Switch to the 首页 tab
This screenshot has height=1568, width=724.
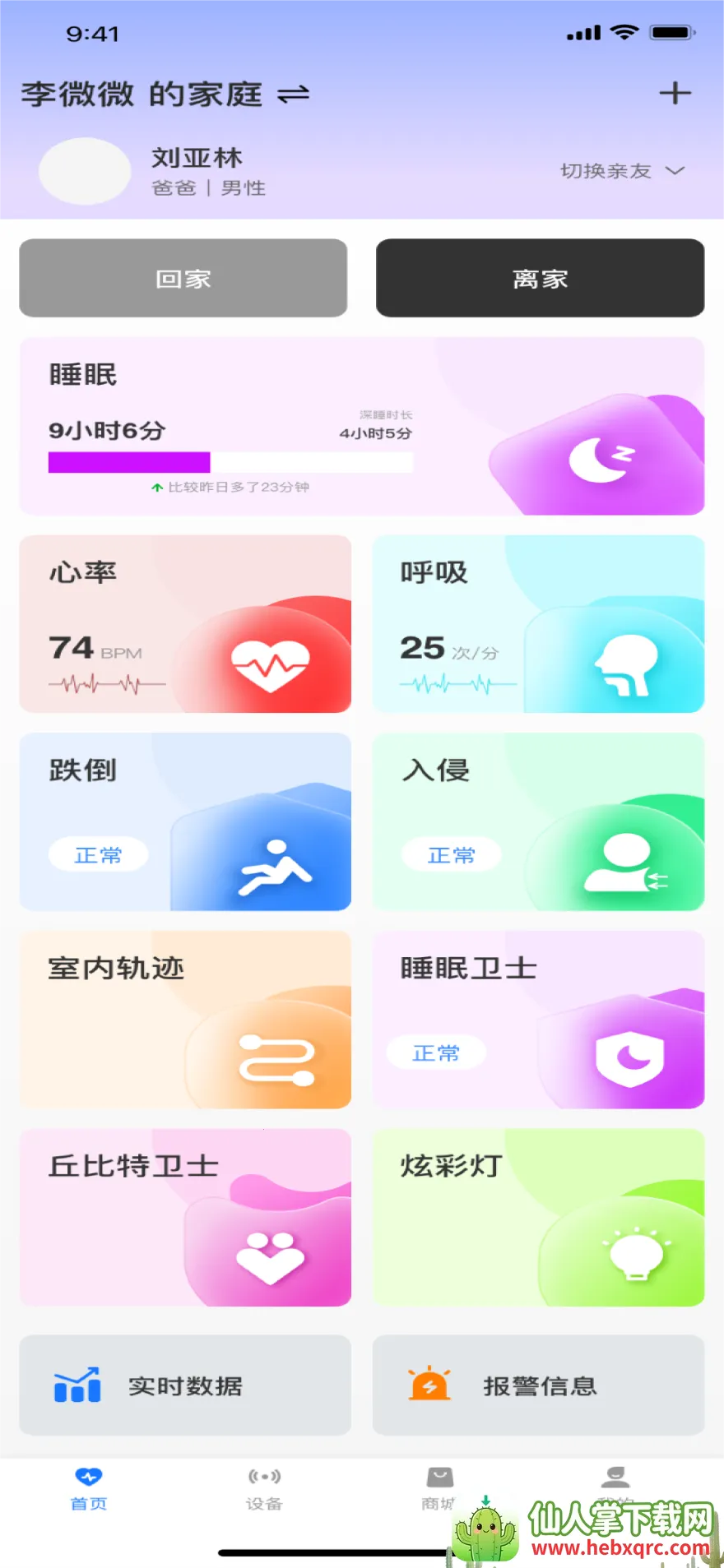pyautogui.click(x=89, y=1489)
